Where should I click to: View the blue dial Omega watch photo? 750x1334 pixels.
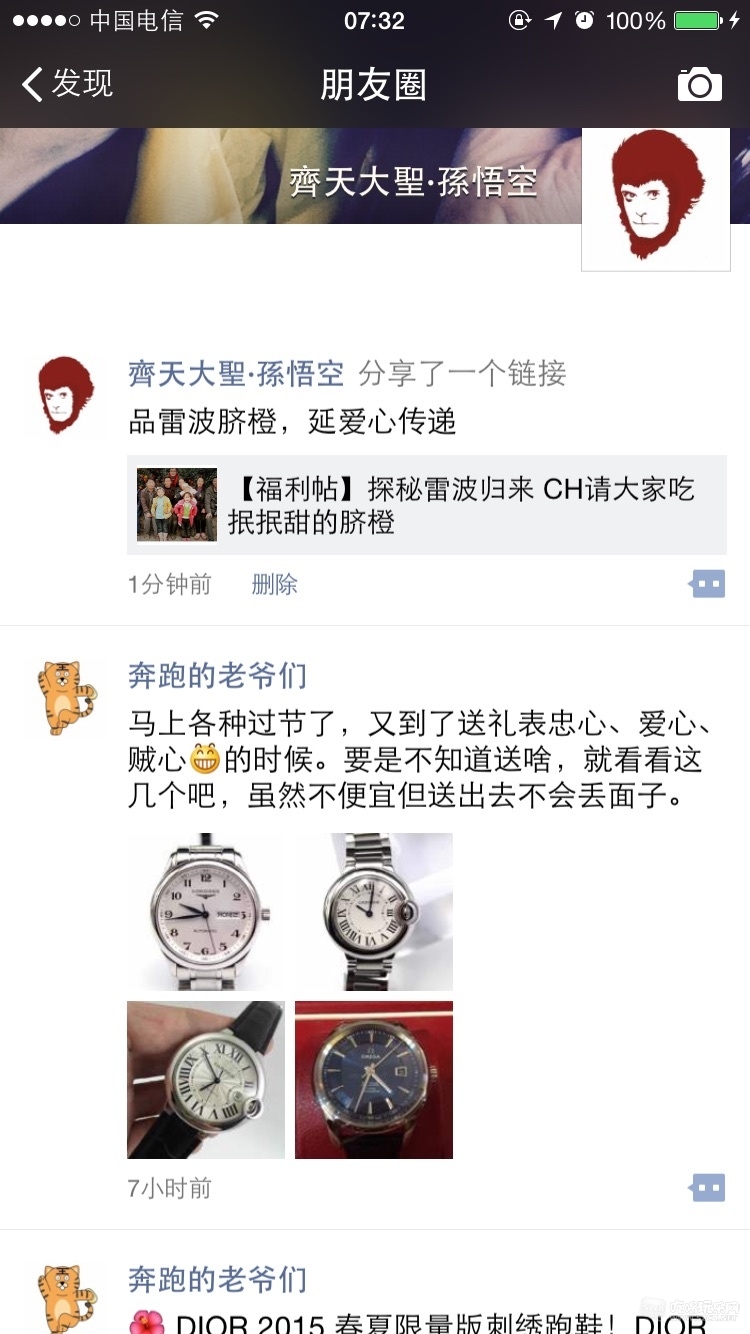point(374,1080)
